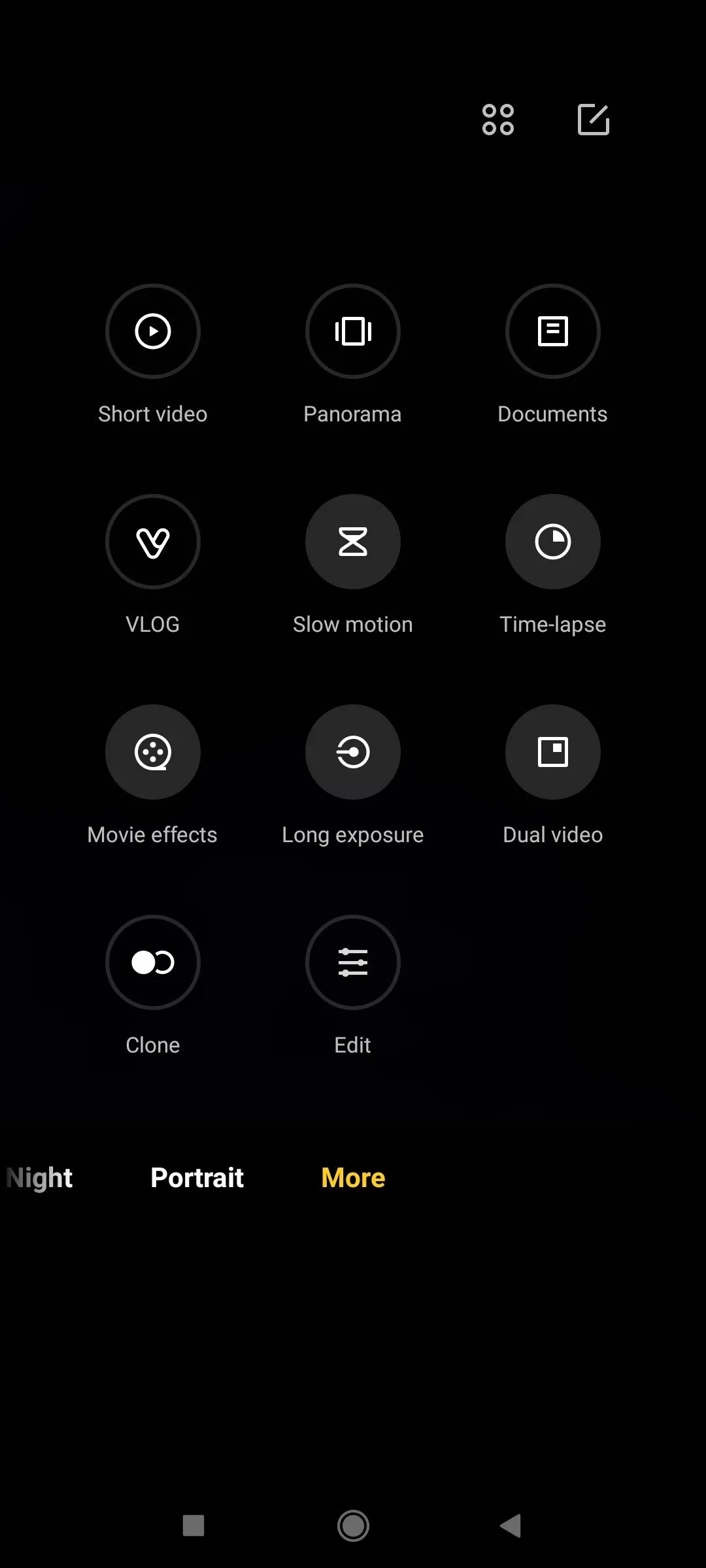The width and height of the screenshot is (706, 1568).
Task: Select Panorama mode
Action: pyautogui.click(x=353, y=331)
